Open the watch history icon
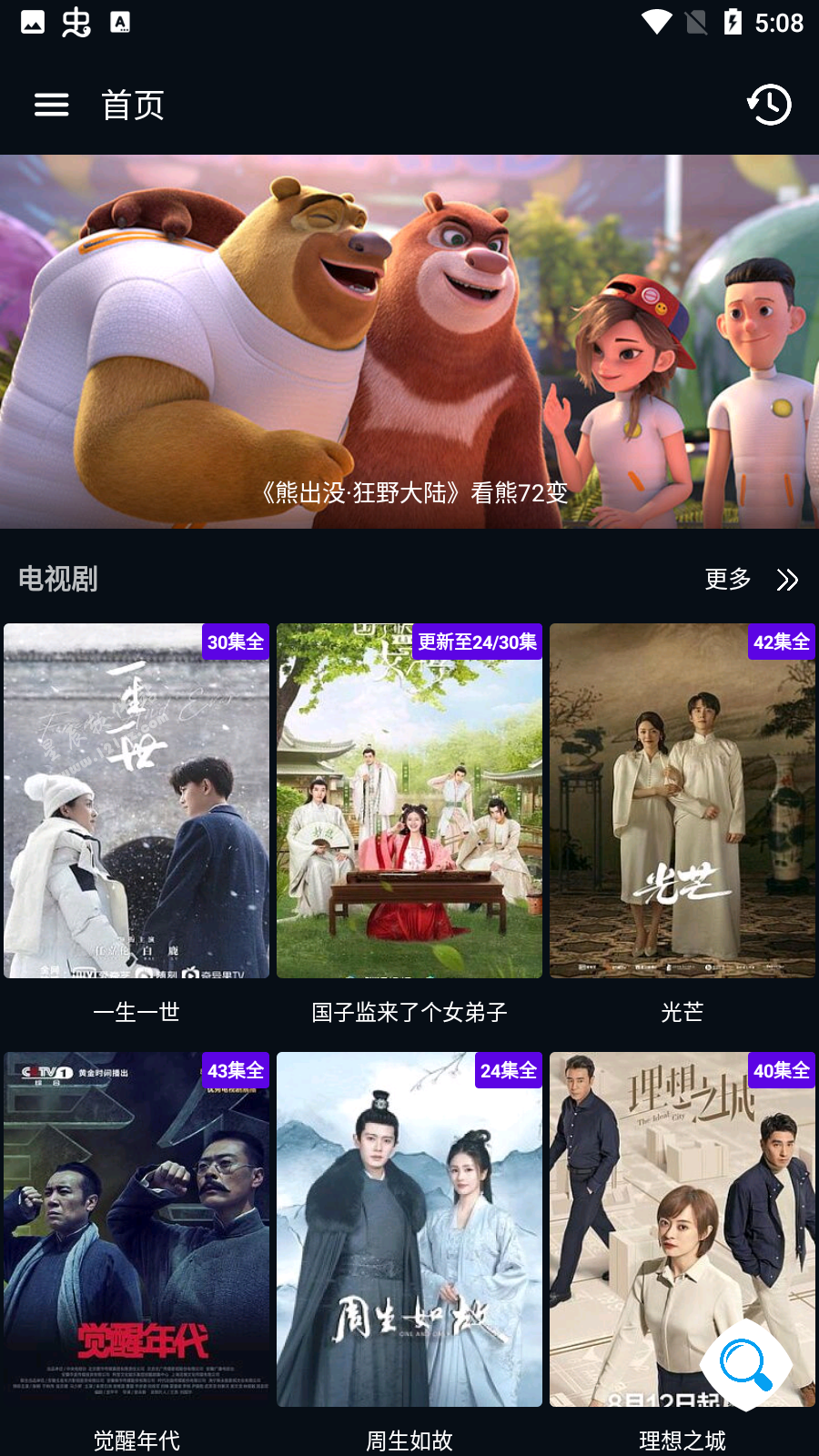Image resolution: width=819 pixels, height=1456 pixels. (769, 105)
